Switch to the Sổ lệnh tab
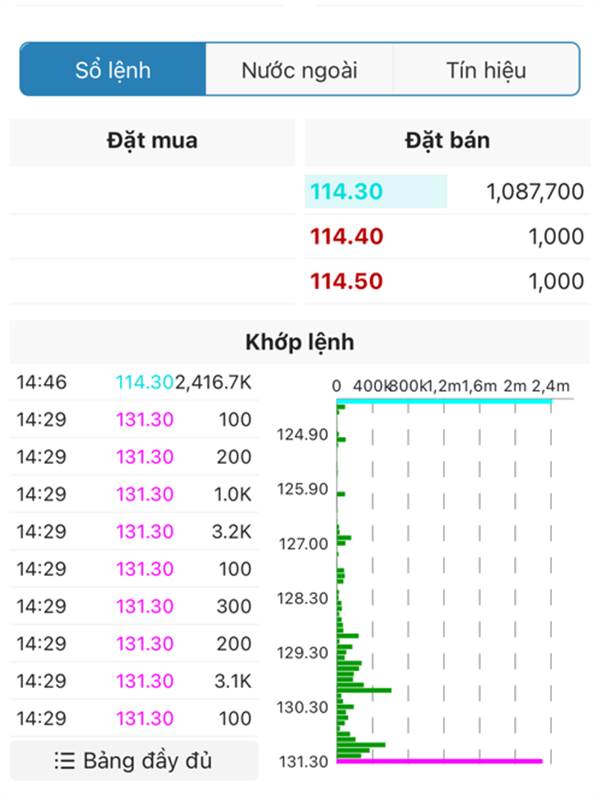Screen dimensions: 600x800 point(113,70)
